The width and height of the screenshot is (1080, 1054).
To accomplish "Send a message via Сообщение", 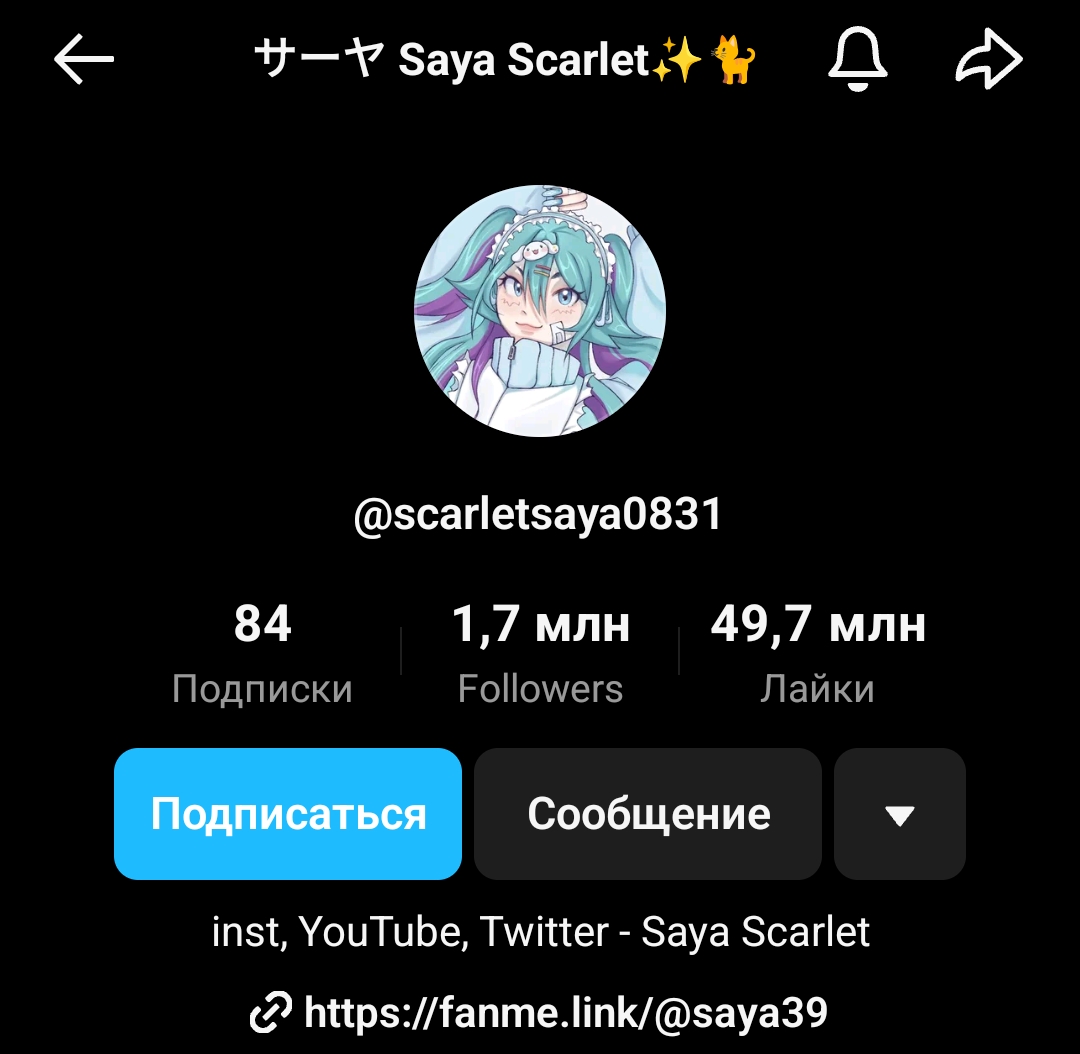I will [x=648, y=814].
